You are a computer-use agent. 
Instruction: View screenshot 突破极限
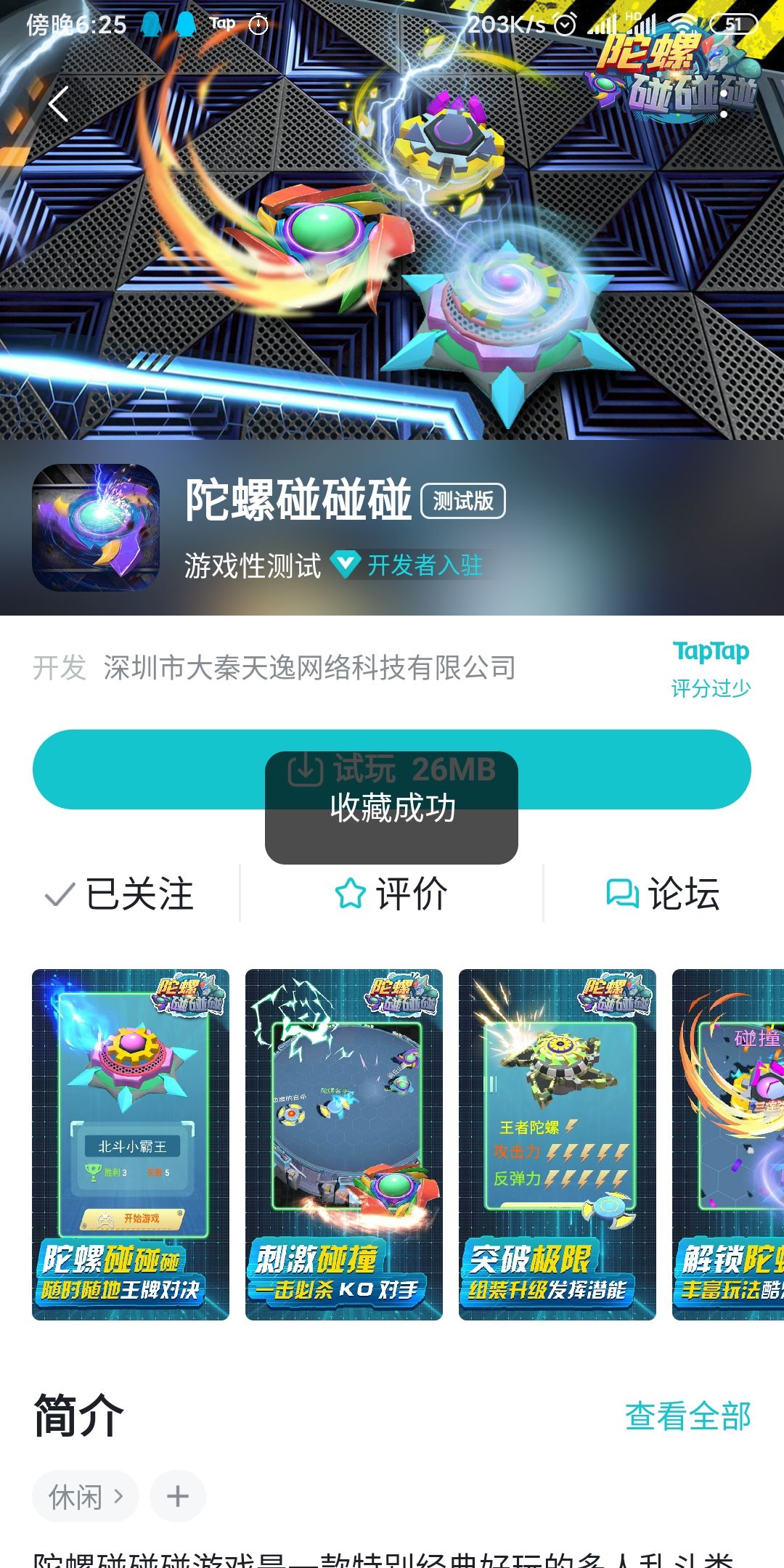tap(558, 1145)
